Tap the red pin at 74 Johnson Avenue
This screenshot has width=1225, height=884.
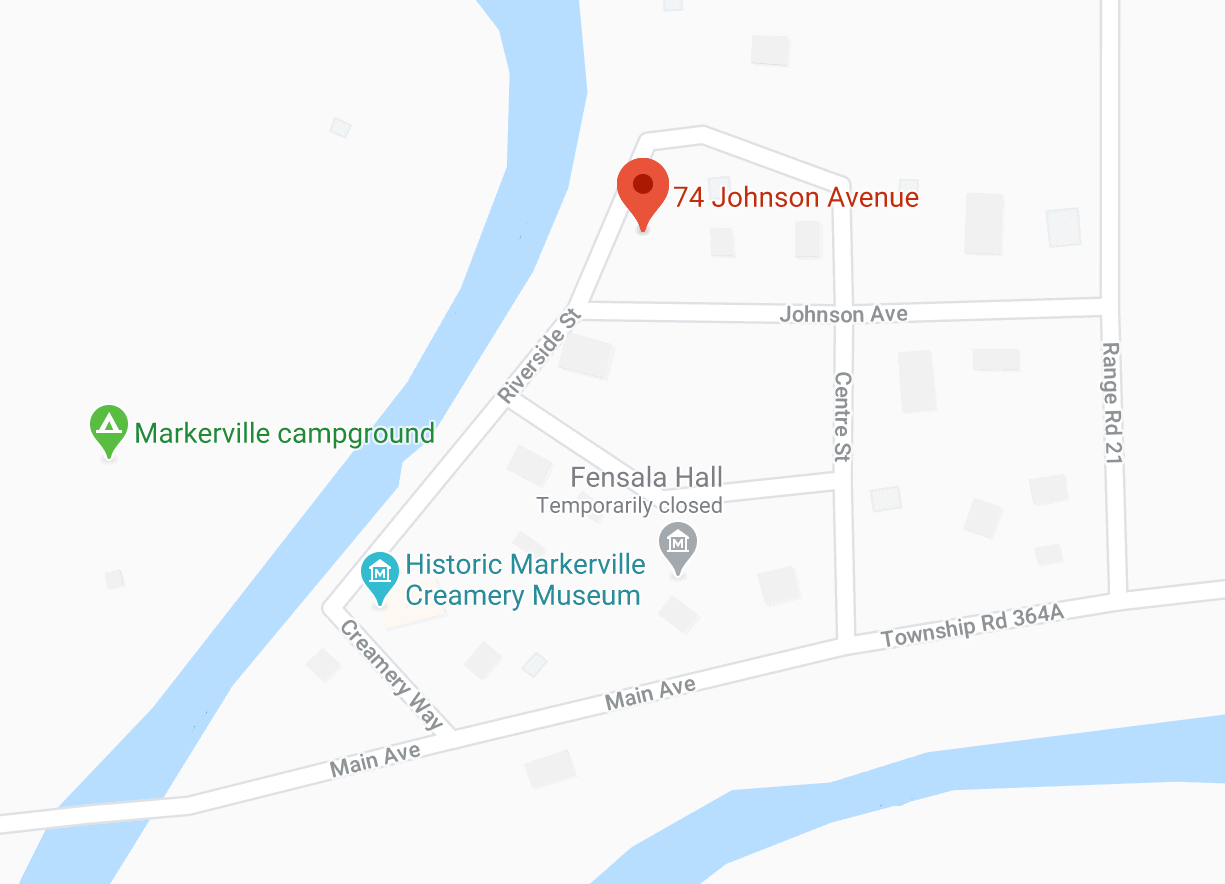(x=642, y=188)
